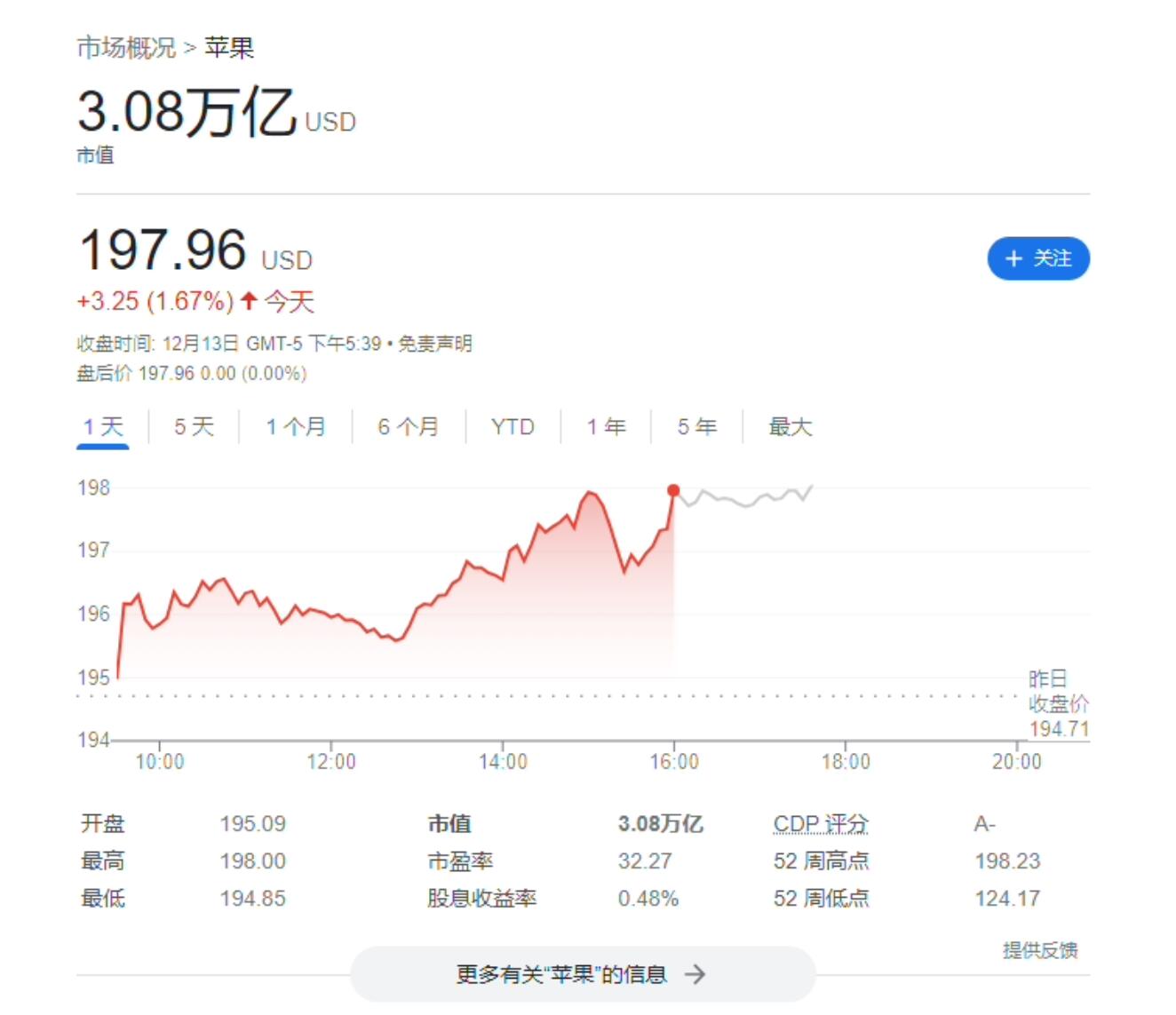
Task: Open the 免责声明 disclaimer link
Action: (x=435, y=344)
